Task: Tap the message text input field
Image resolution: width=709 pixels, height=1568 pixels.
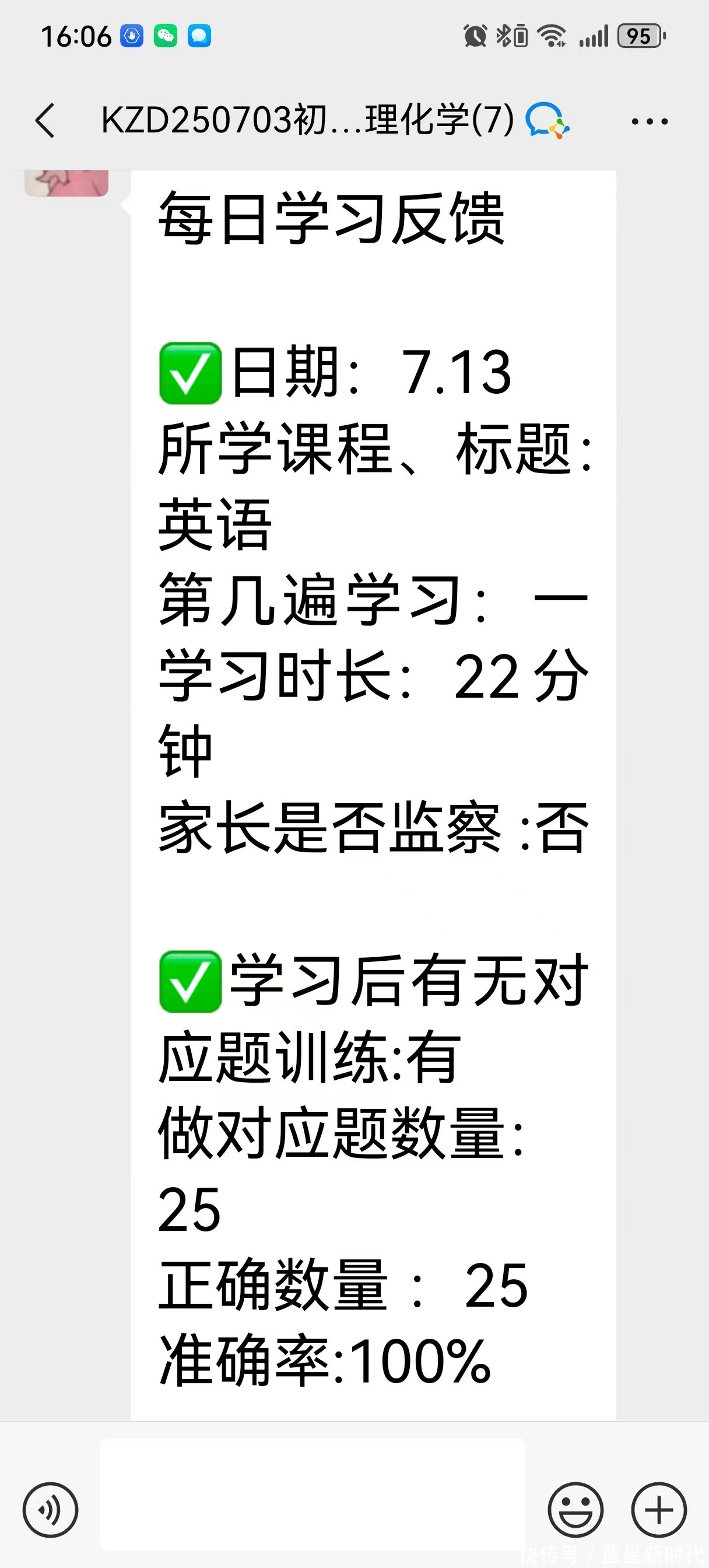Action: pos(312,1495)
